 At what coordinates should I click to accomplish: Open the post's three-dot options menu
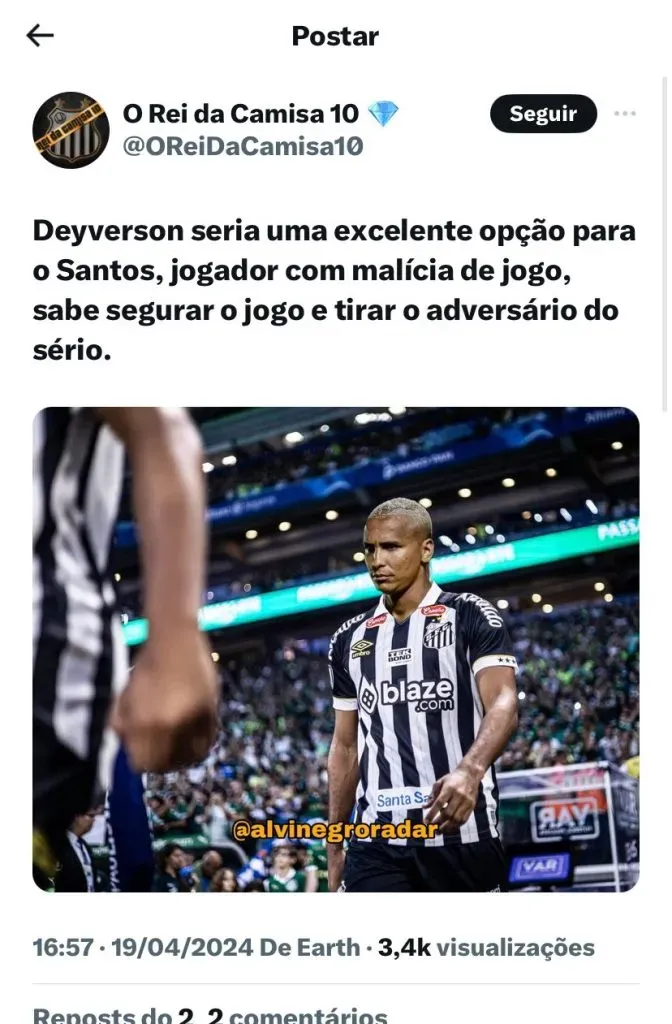625,114
